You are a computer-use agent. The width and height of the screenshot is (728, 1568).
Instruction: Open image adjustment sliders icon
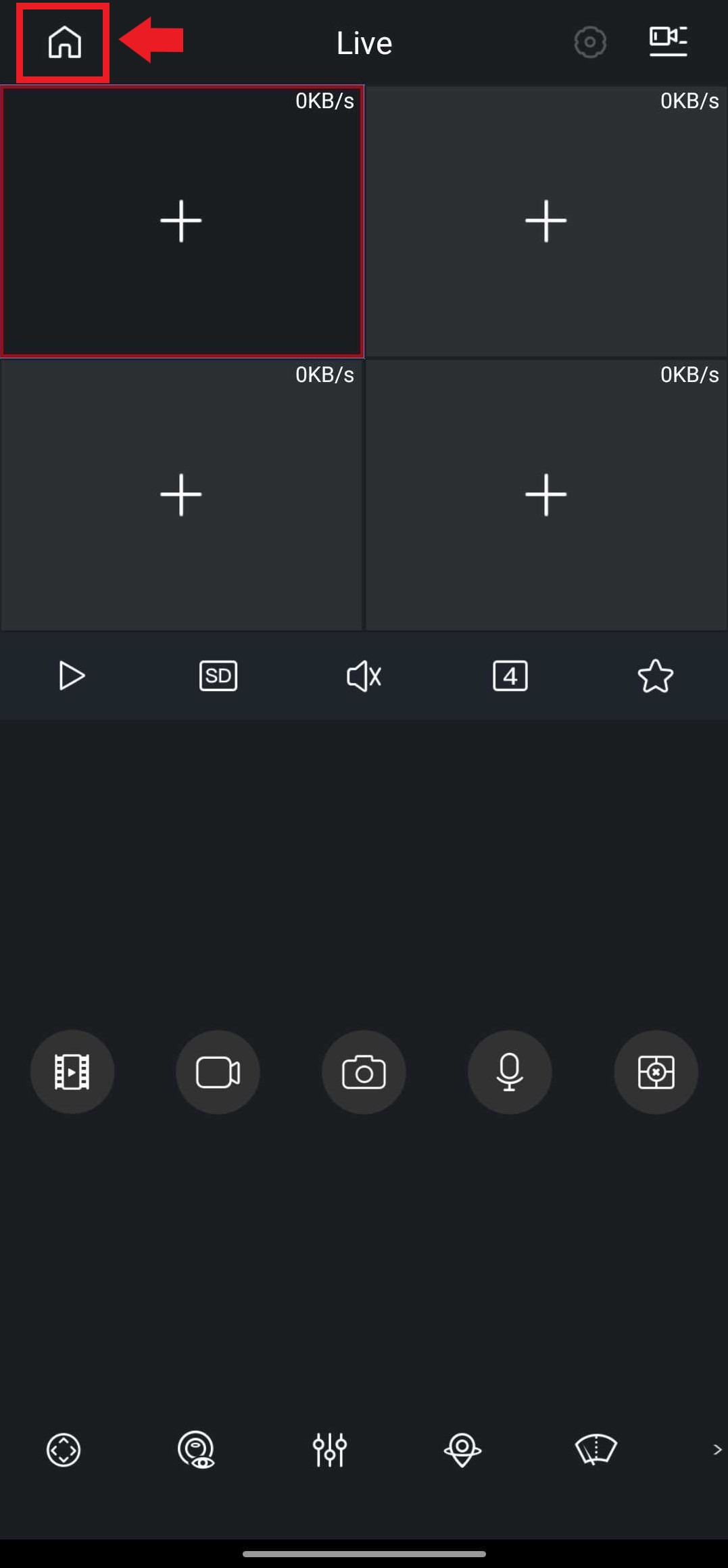(x=330, y=1450)
